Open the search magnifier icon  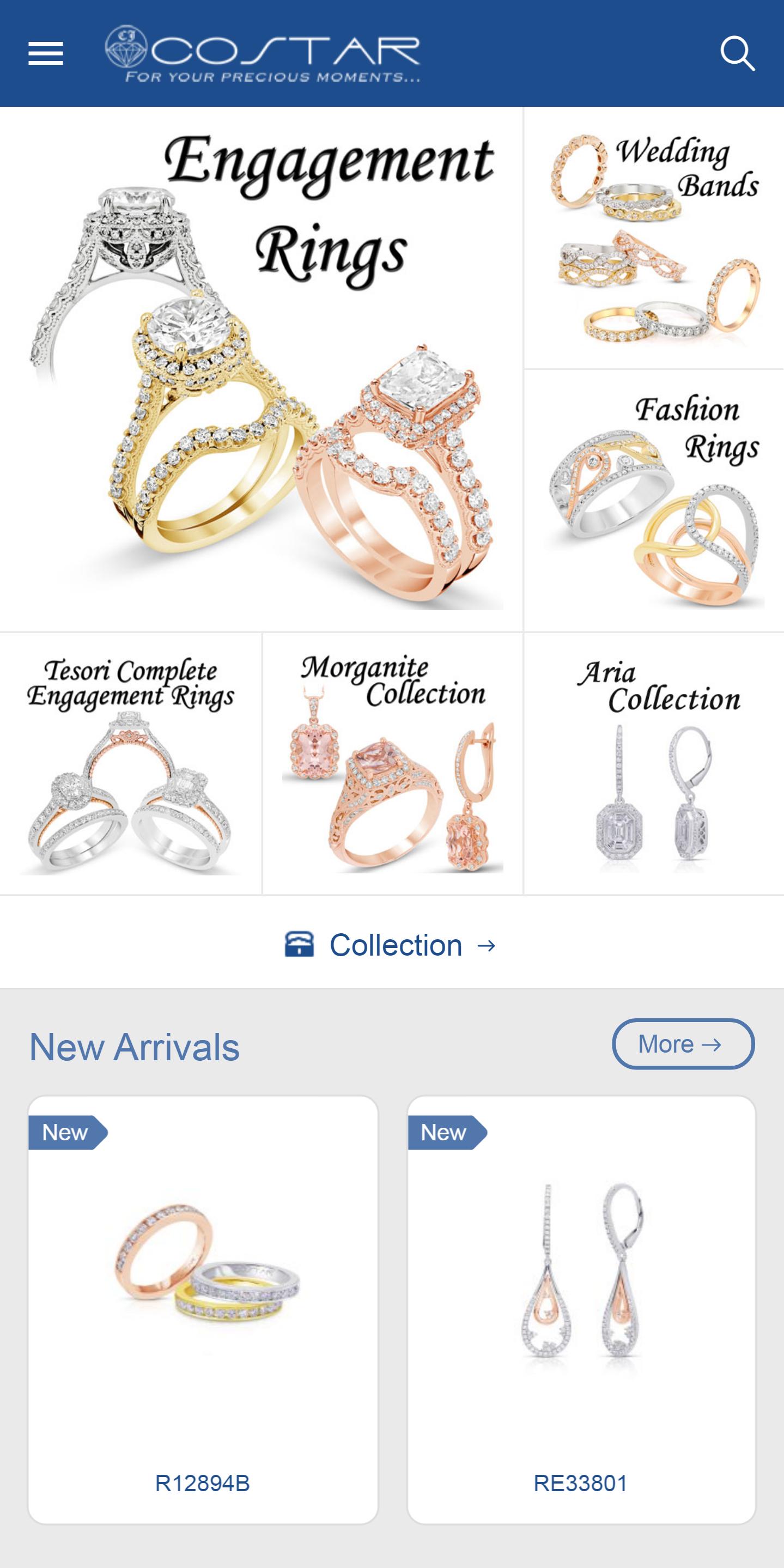737,53
